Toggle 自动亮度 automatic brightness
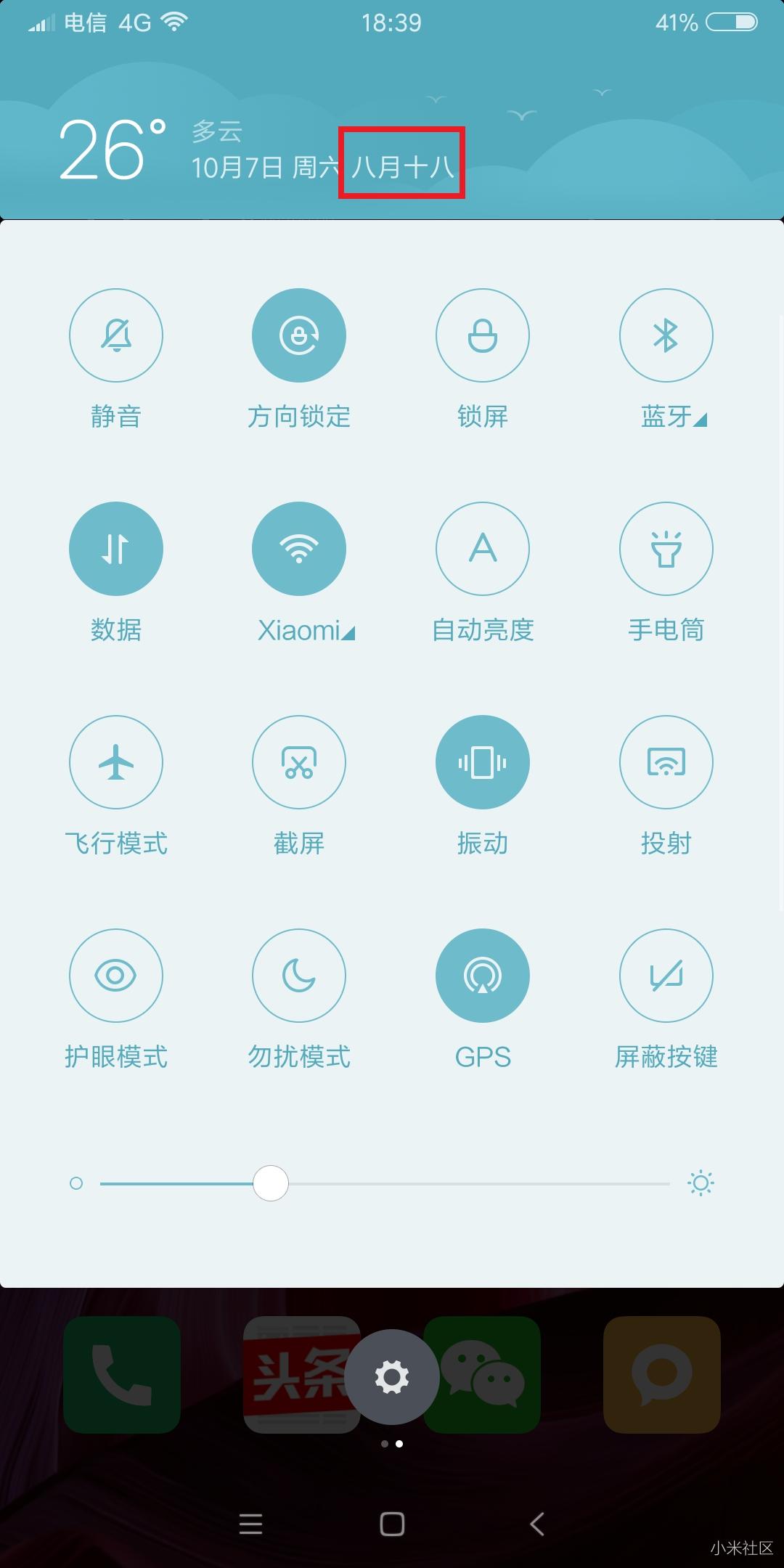 (482, 549)
